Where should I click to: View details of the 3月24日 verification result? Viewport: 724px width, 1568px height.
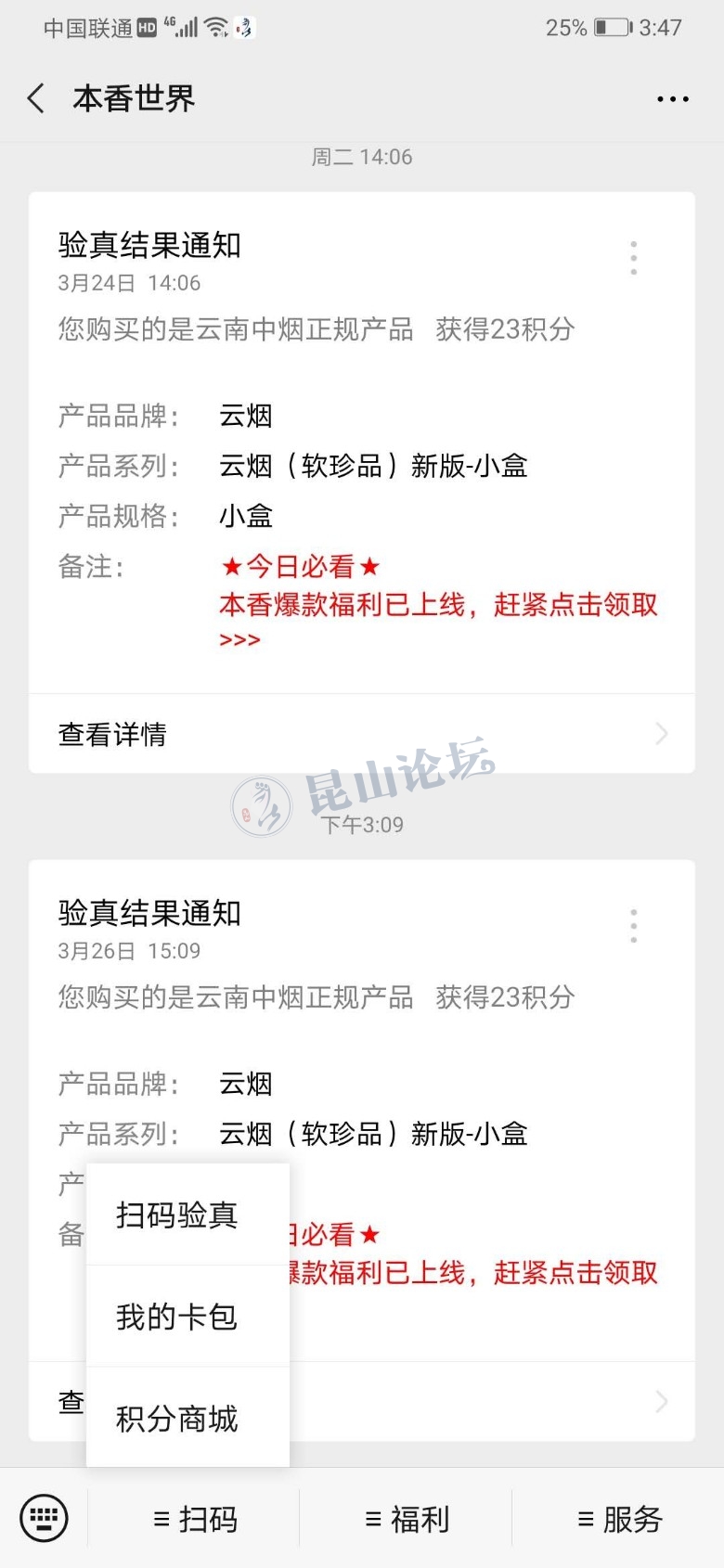click(362, 734)
